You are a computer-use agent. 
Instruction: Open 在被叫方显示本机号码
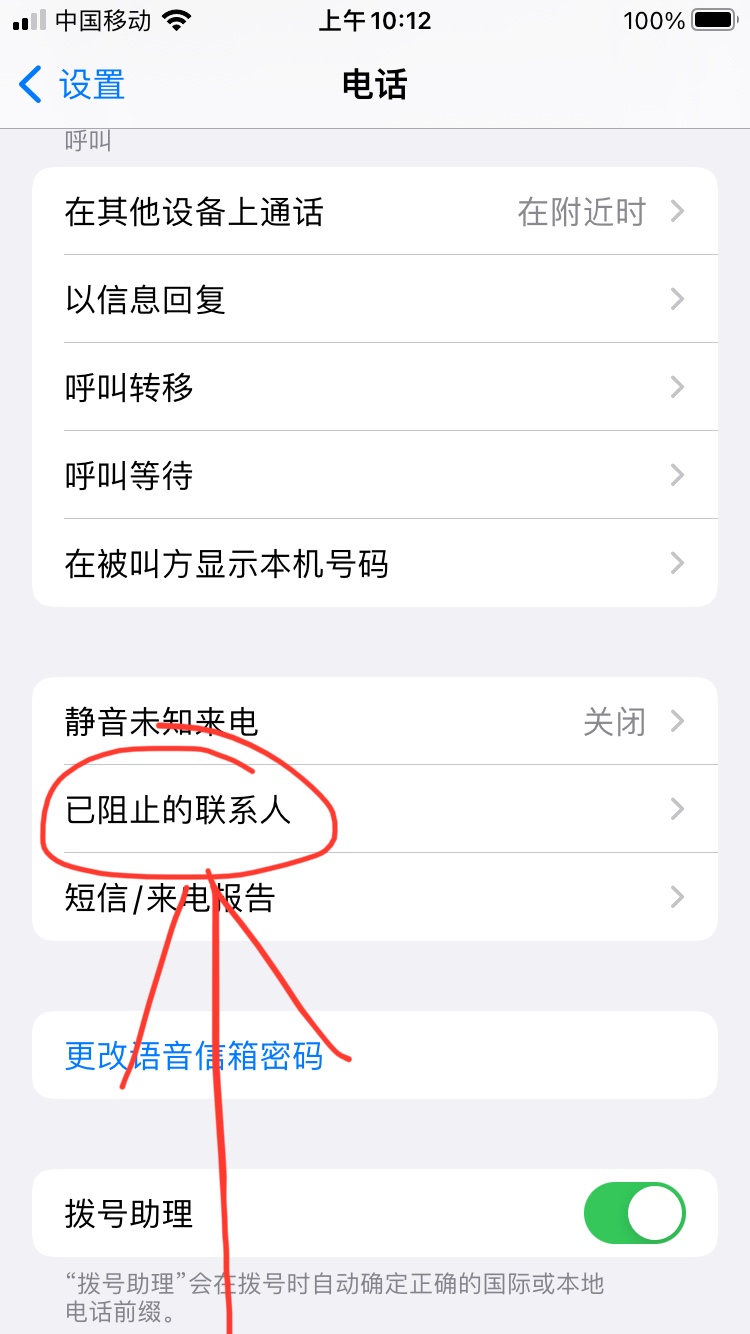(x=375, y=563)
